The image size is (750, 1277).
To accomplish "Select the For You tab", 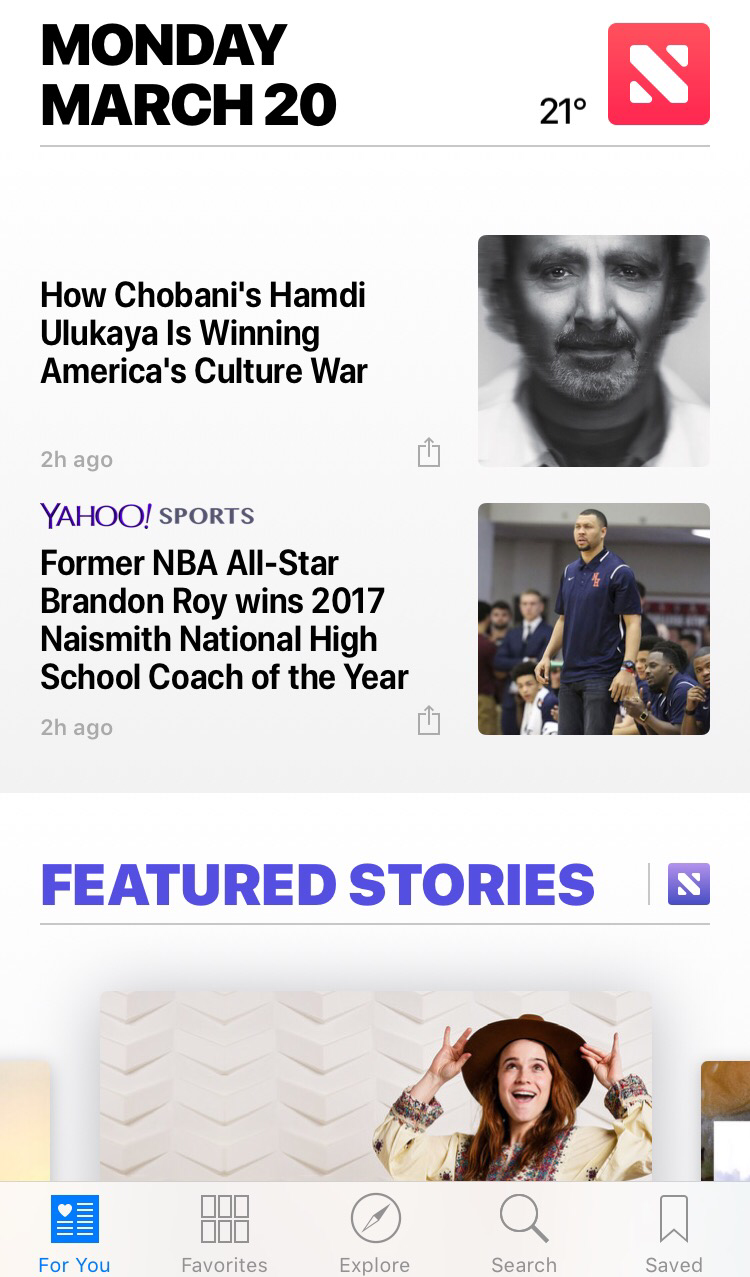I will pyautogui.click(x=75, y=1233).
